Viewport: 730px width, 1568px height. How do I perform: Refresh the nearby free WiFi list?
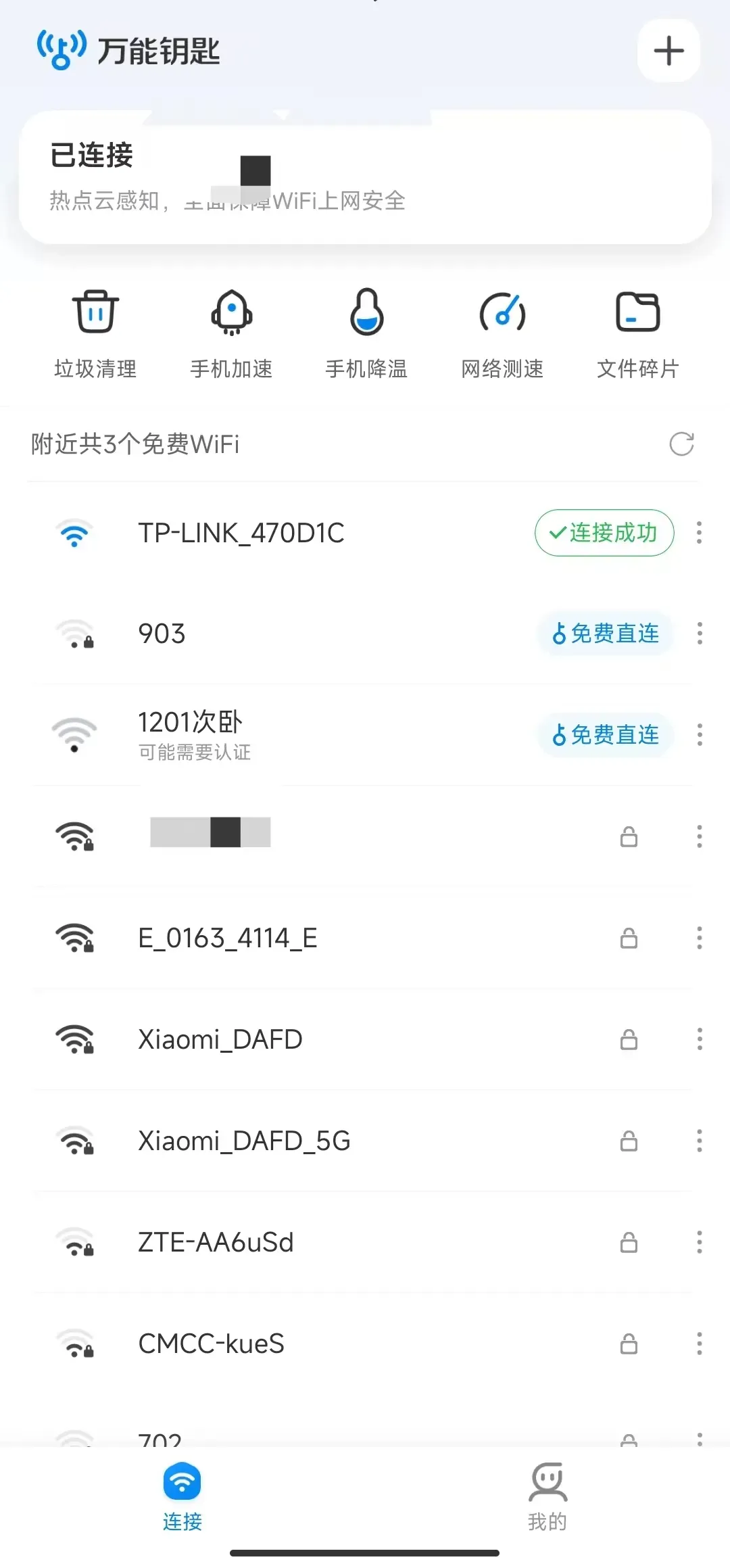pyautogui.click(x=681, y=444)
